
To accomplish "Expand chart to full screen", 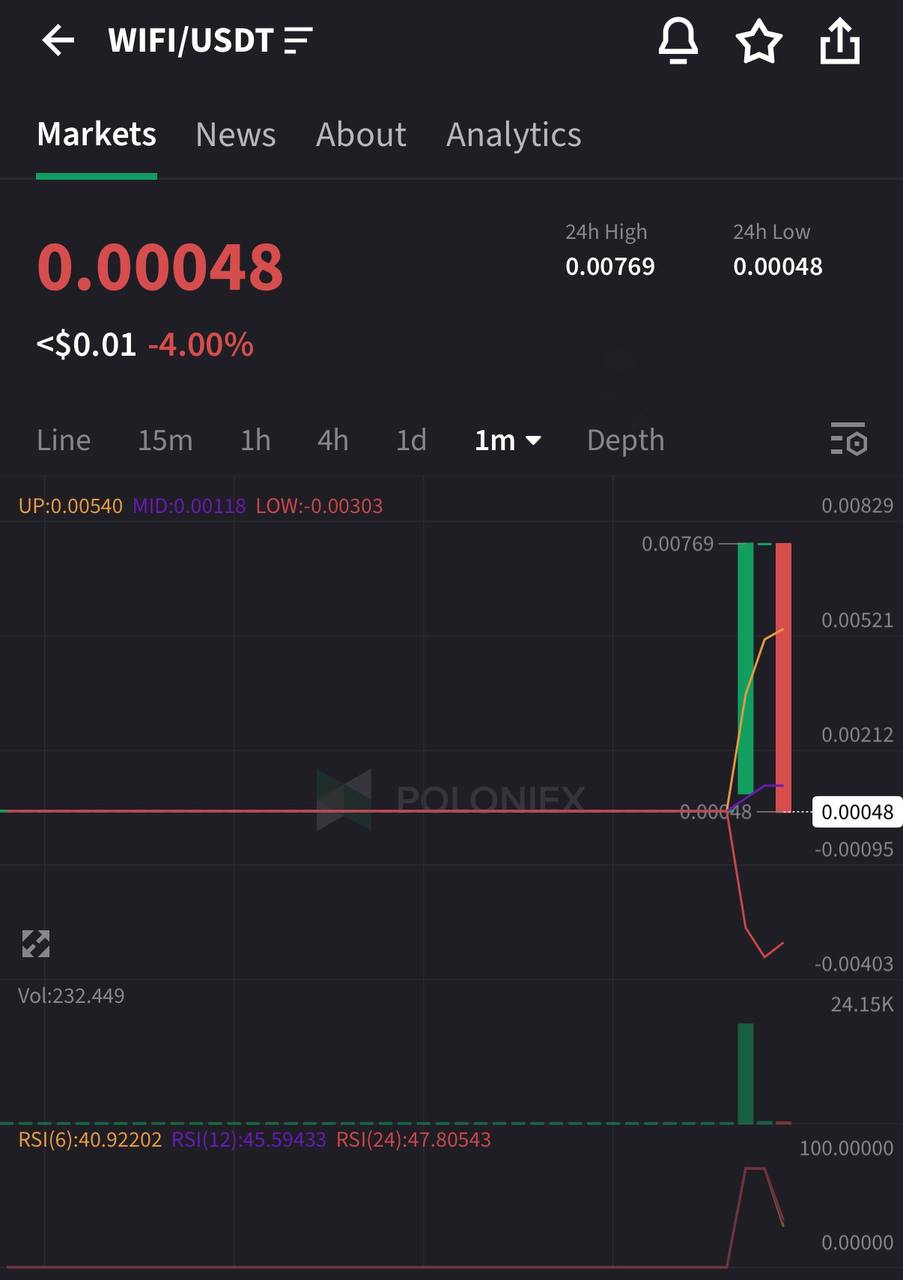I will (36, 943).
